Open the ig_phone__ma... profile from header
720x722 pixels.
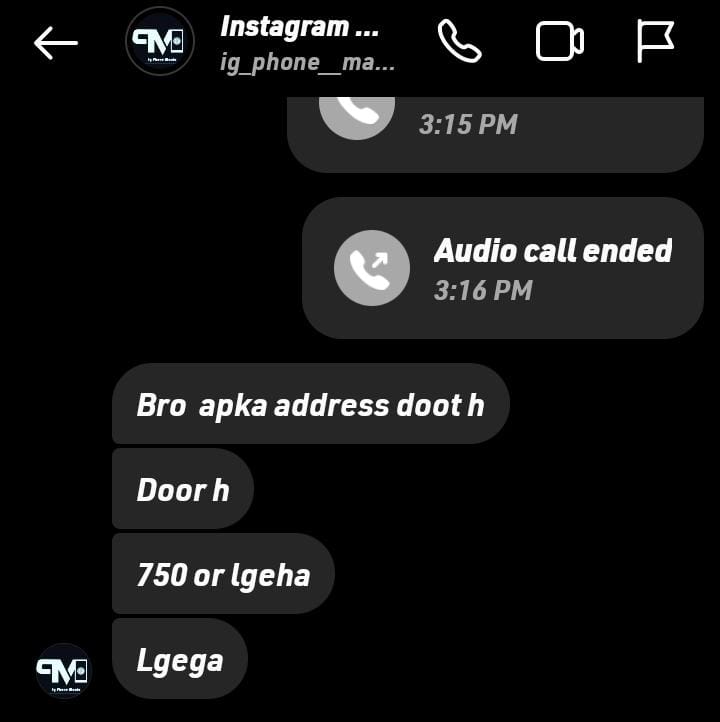click(307, 63)
